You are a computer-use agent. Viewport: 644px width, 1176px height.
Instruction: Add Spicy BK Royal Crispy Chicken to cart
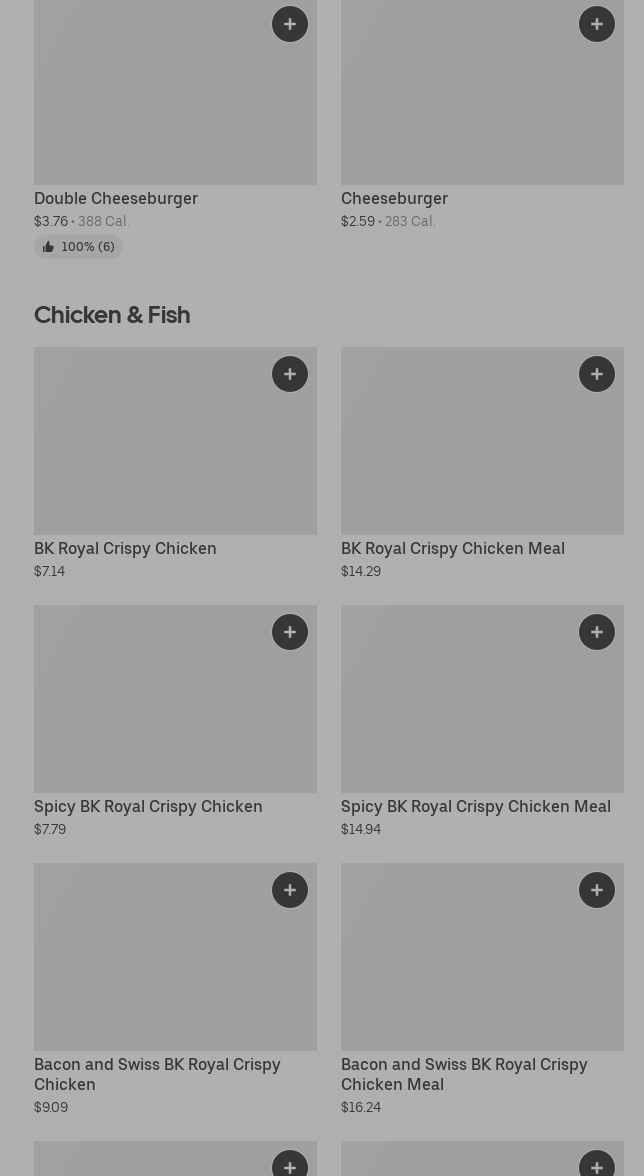coord(290,632)
